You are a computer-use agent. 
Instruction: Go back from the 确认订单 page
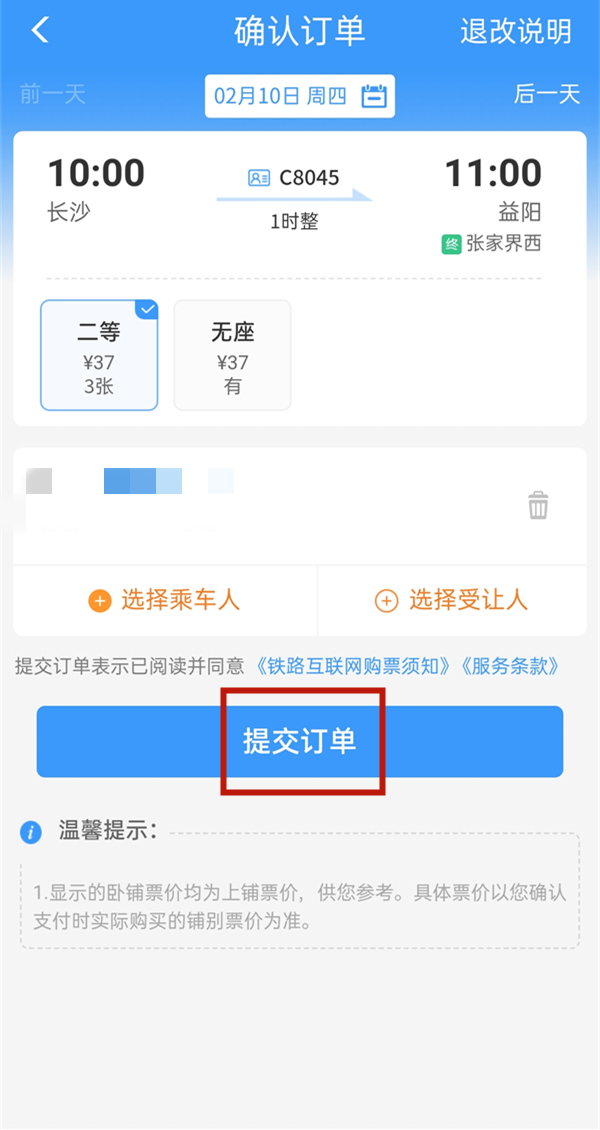(x=40, y=31)
